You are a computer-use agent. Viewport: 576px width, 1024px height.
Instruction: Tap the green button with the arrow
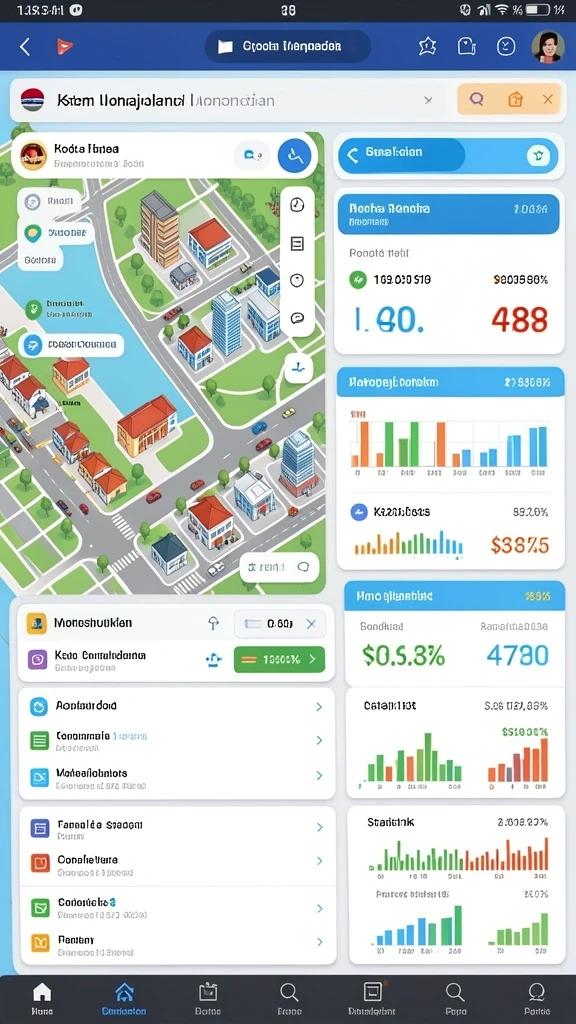279,659
